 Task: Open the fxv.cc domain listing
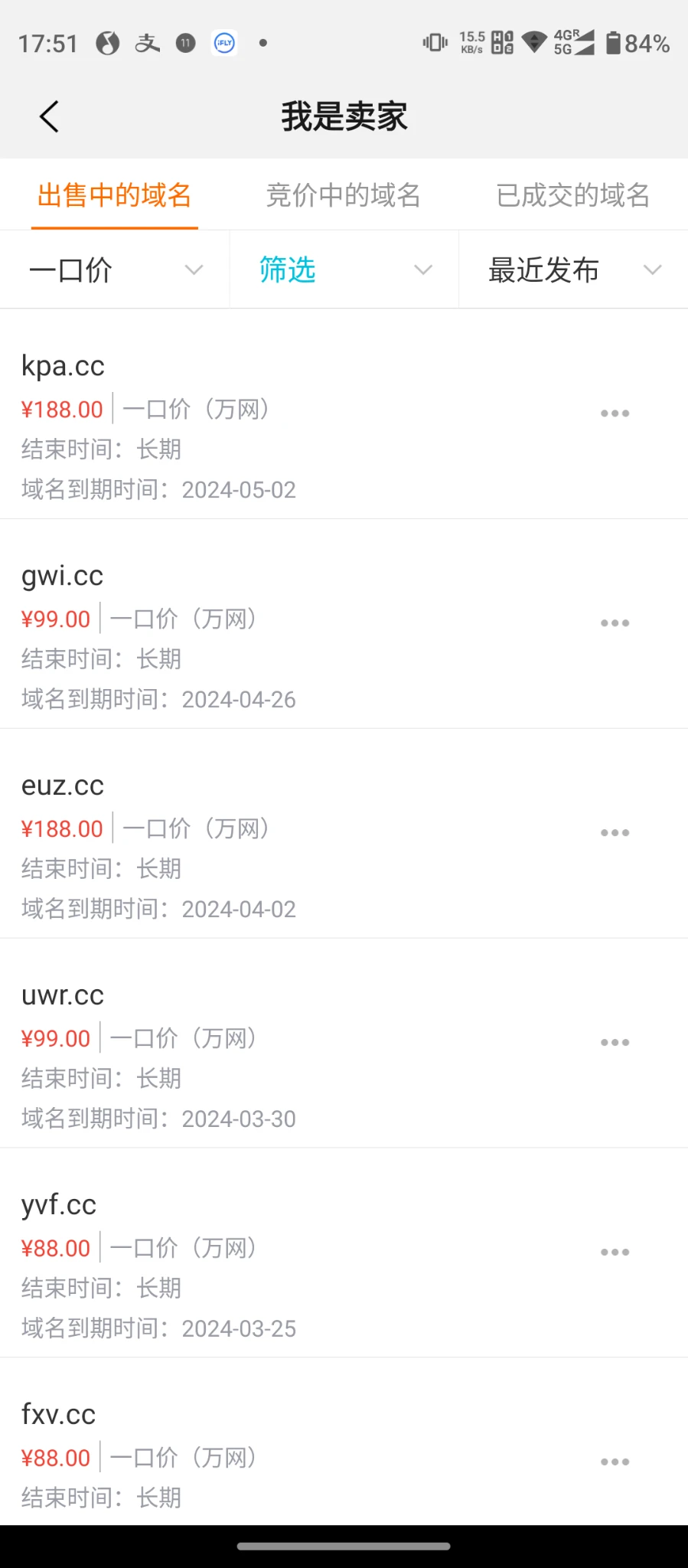(x=59, y=1415)
